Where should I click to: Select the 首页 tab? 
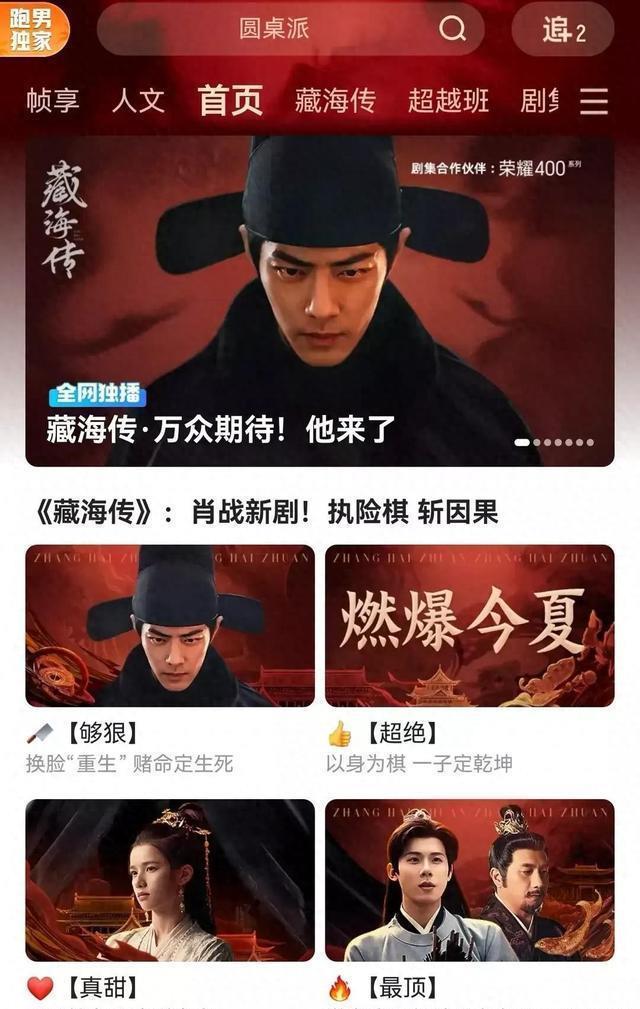click(x=230, y=100)
